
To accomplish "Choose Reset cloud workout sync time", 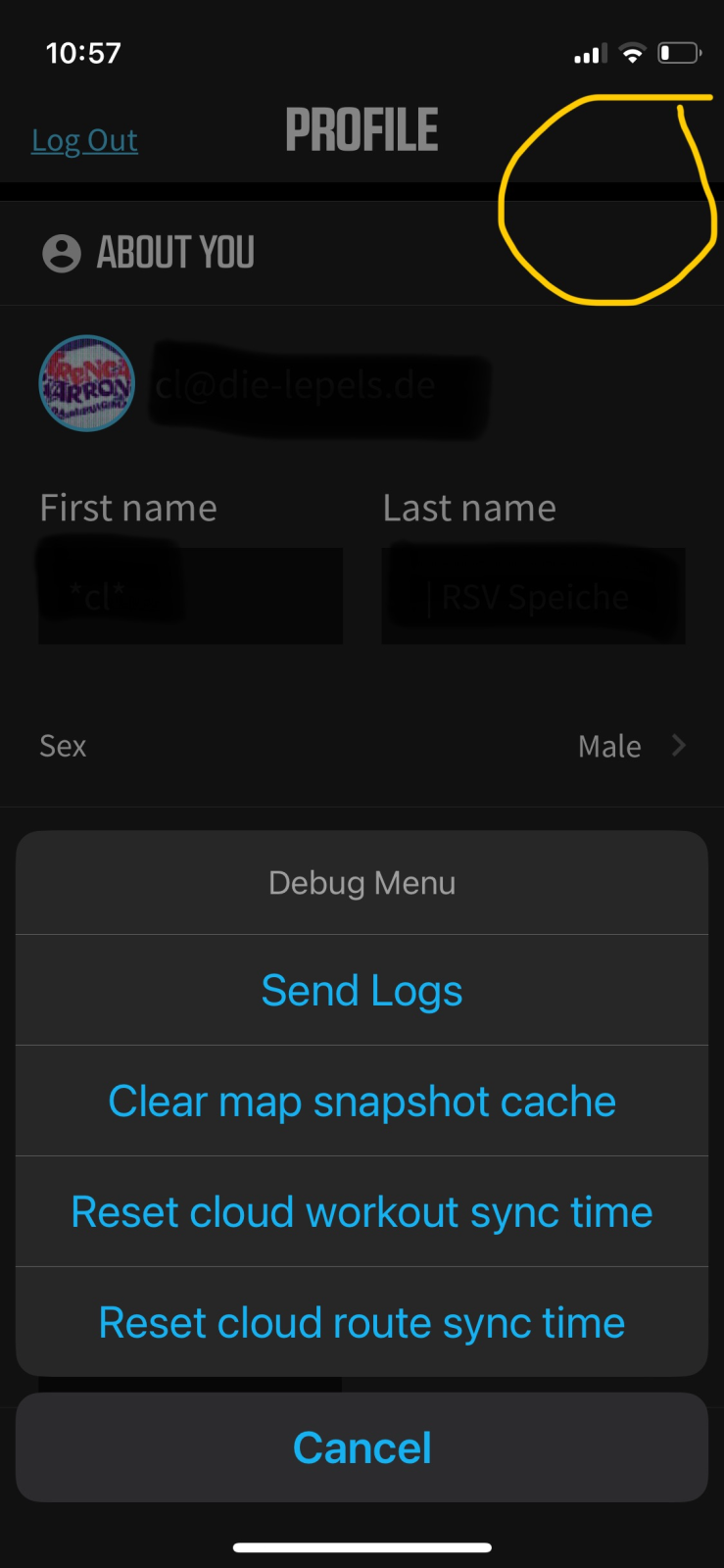I will (362, 1212).
